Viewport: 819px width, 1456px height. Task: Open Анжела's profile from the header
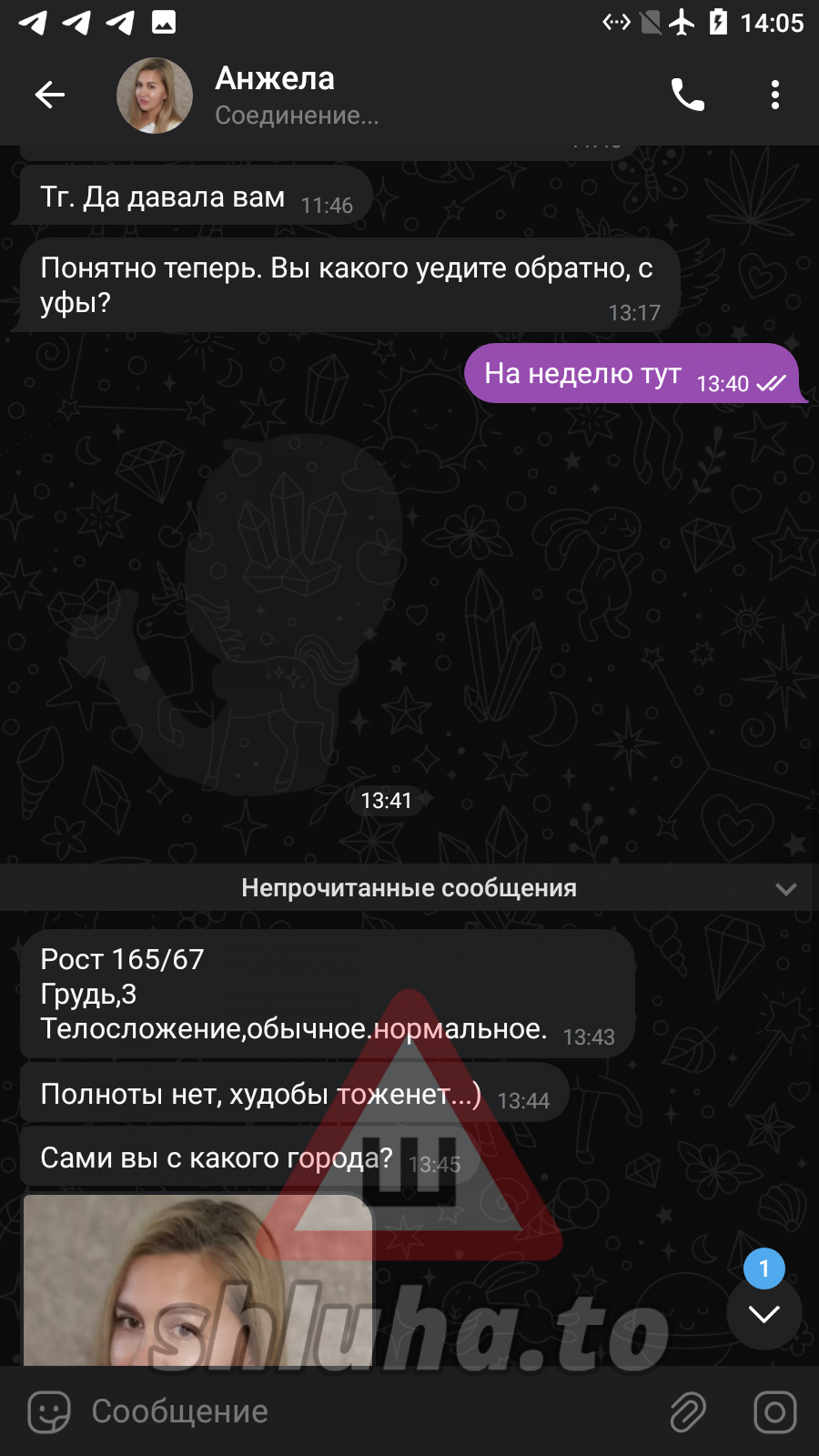tap(273, 95)
